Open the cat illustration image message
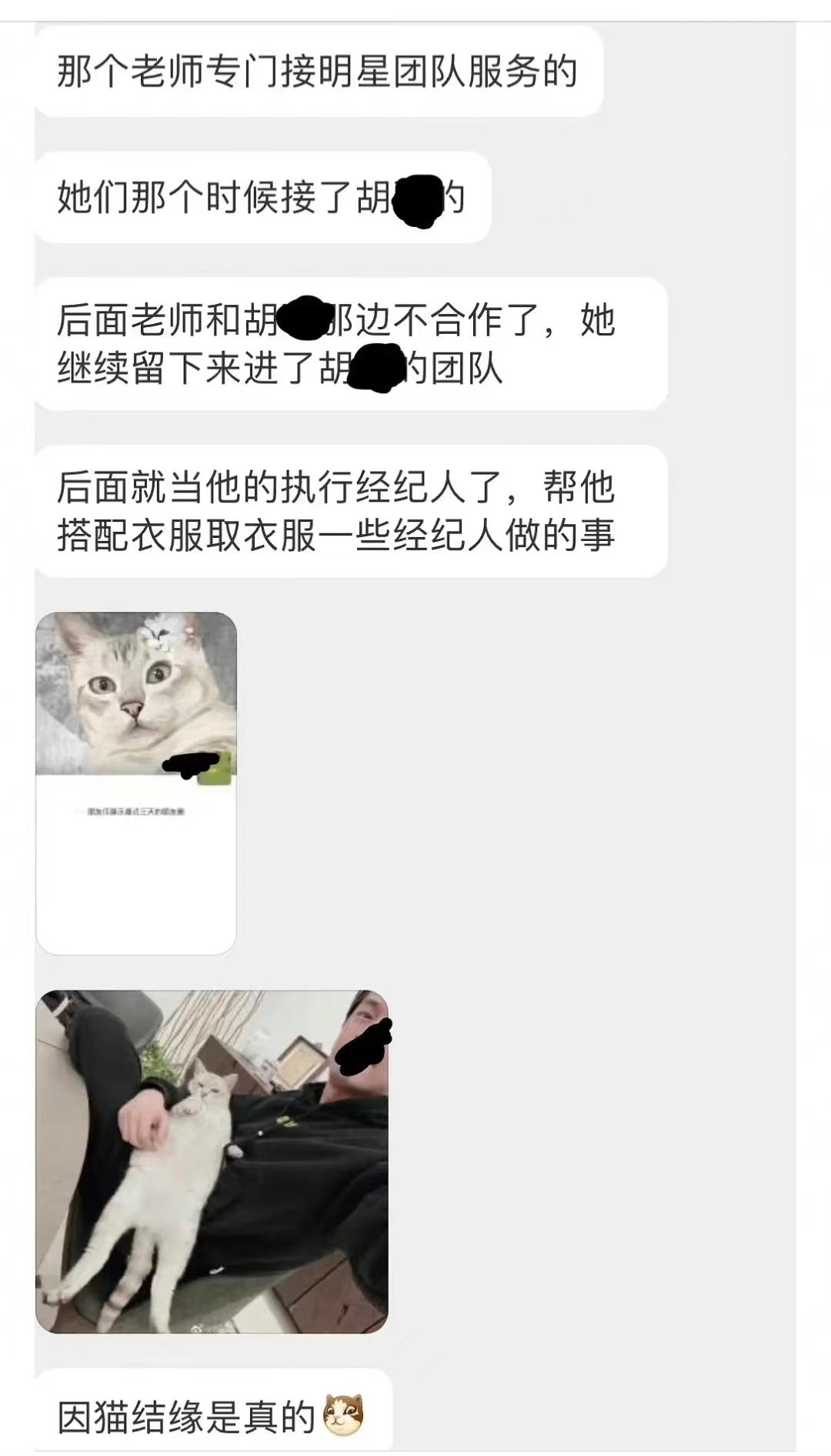 click(x=136, y=783)
